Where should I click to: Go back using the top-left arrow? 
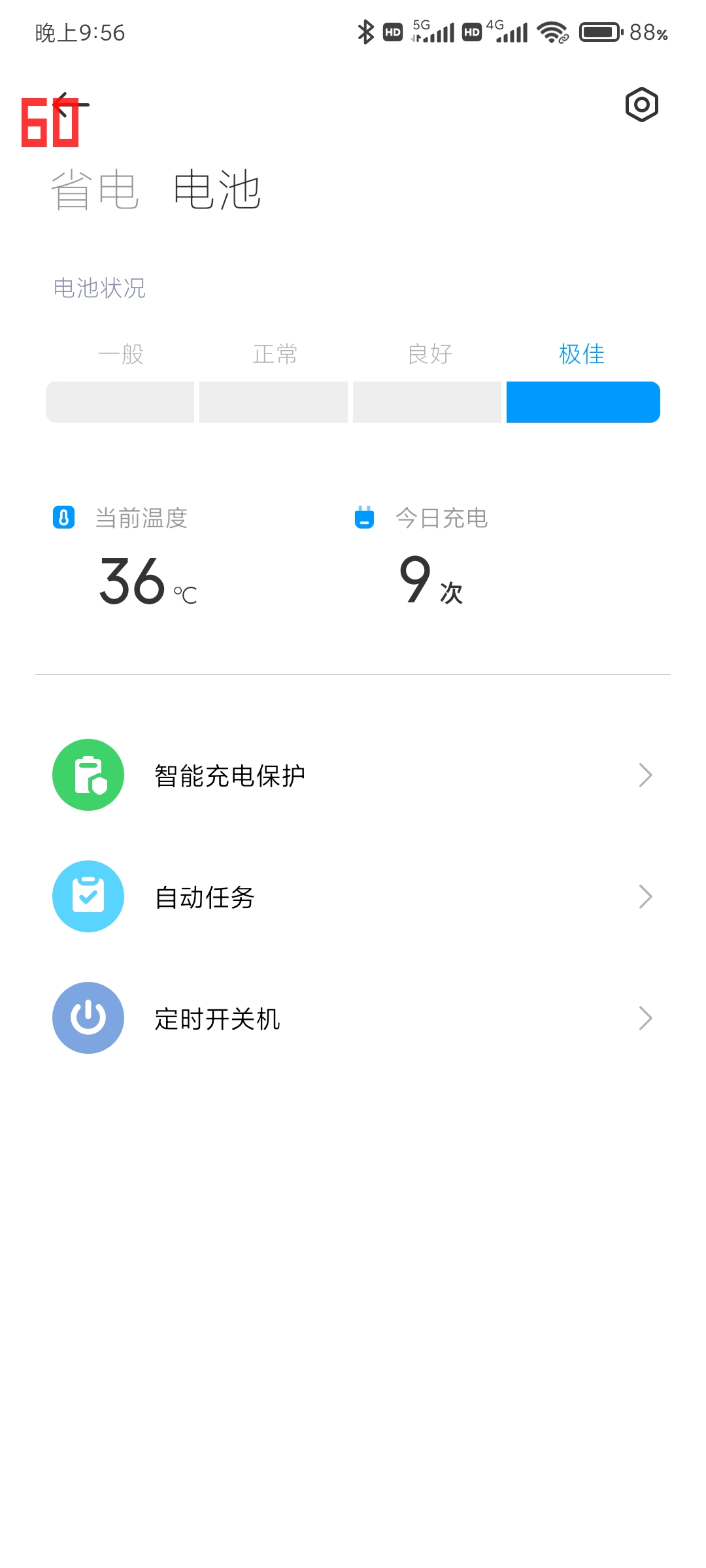point(71,105)
